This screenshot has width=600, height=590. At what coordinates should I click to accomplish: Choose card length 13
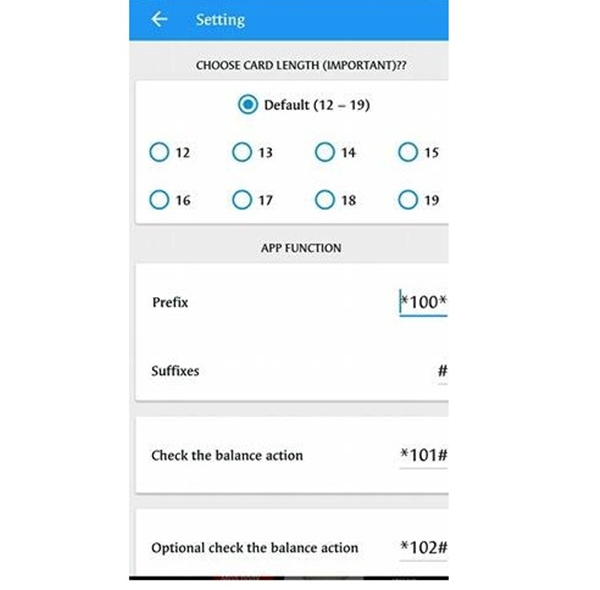click(x=242, y=153)
